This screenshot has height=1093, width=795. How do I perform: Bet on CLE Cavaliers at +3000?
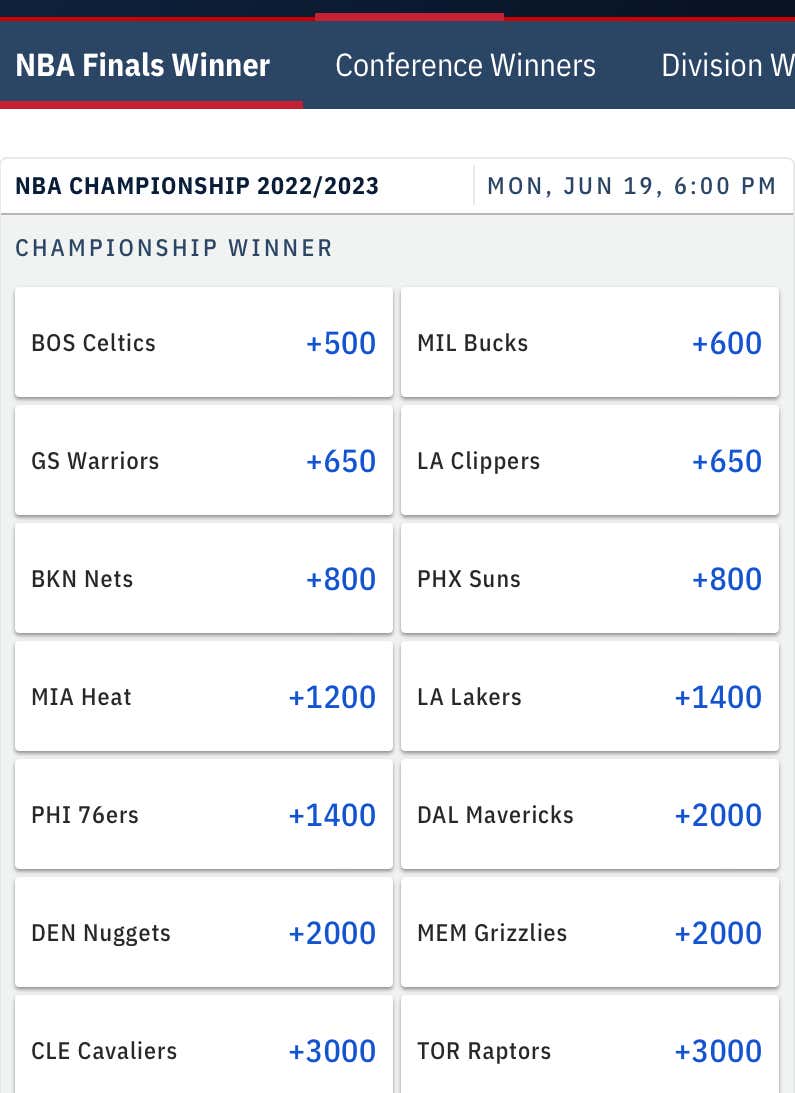click(x=203, y=1050)
